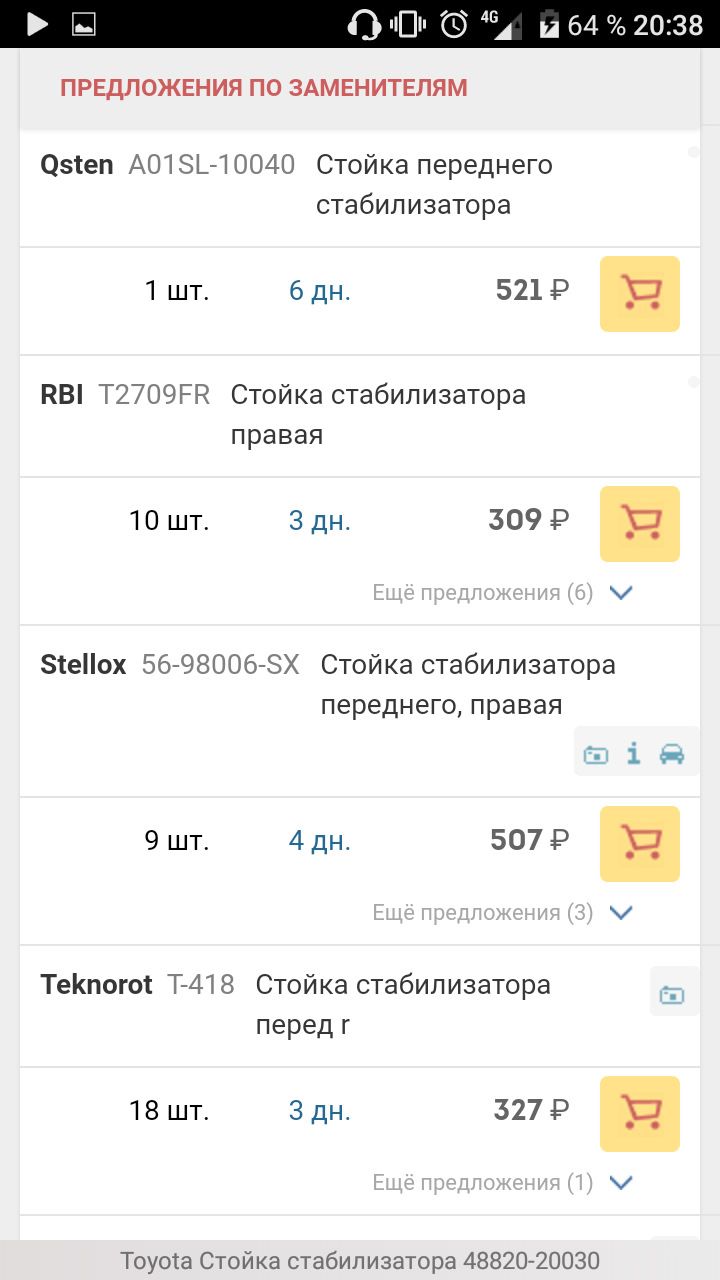Open 6 дн. delivery details for Qsten
Screen dimensions: 720x1280
318,291
